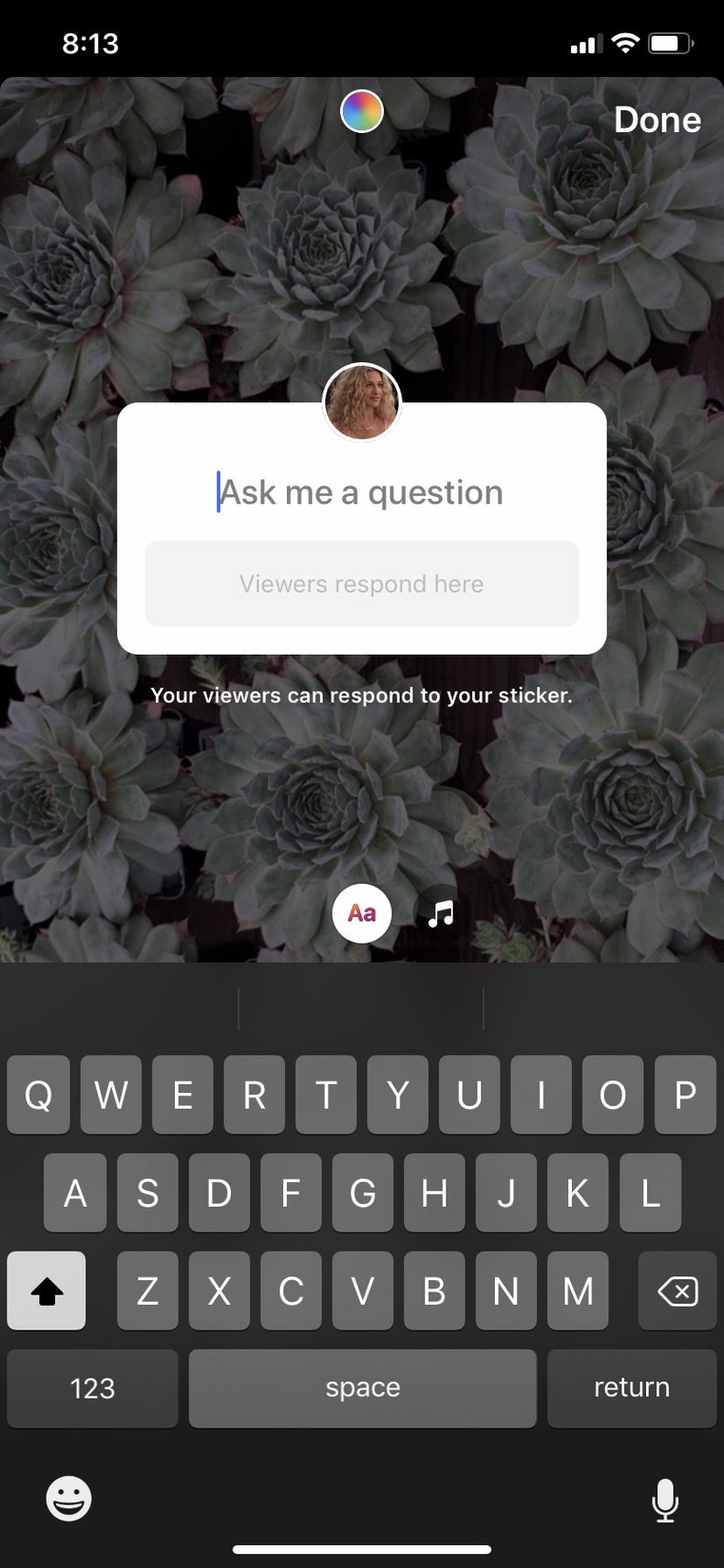Open the rainbow color picker
Screen dimensions: 724x1568
(362, 112)
